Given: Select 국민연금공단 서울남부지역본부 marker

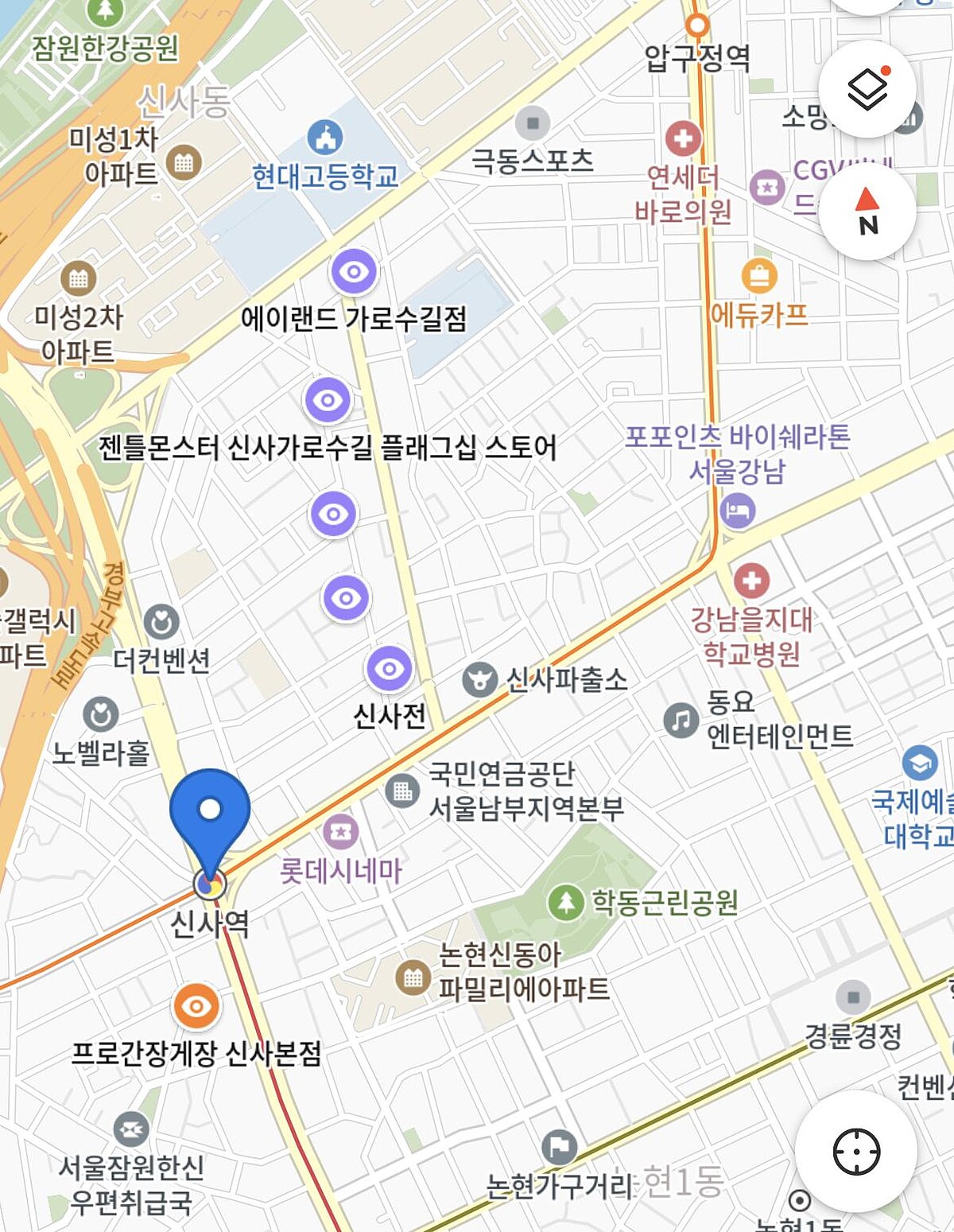Looking at the screenshot, I should [402, 791].
